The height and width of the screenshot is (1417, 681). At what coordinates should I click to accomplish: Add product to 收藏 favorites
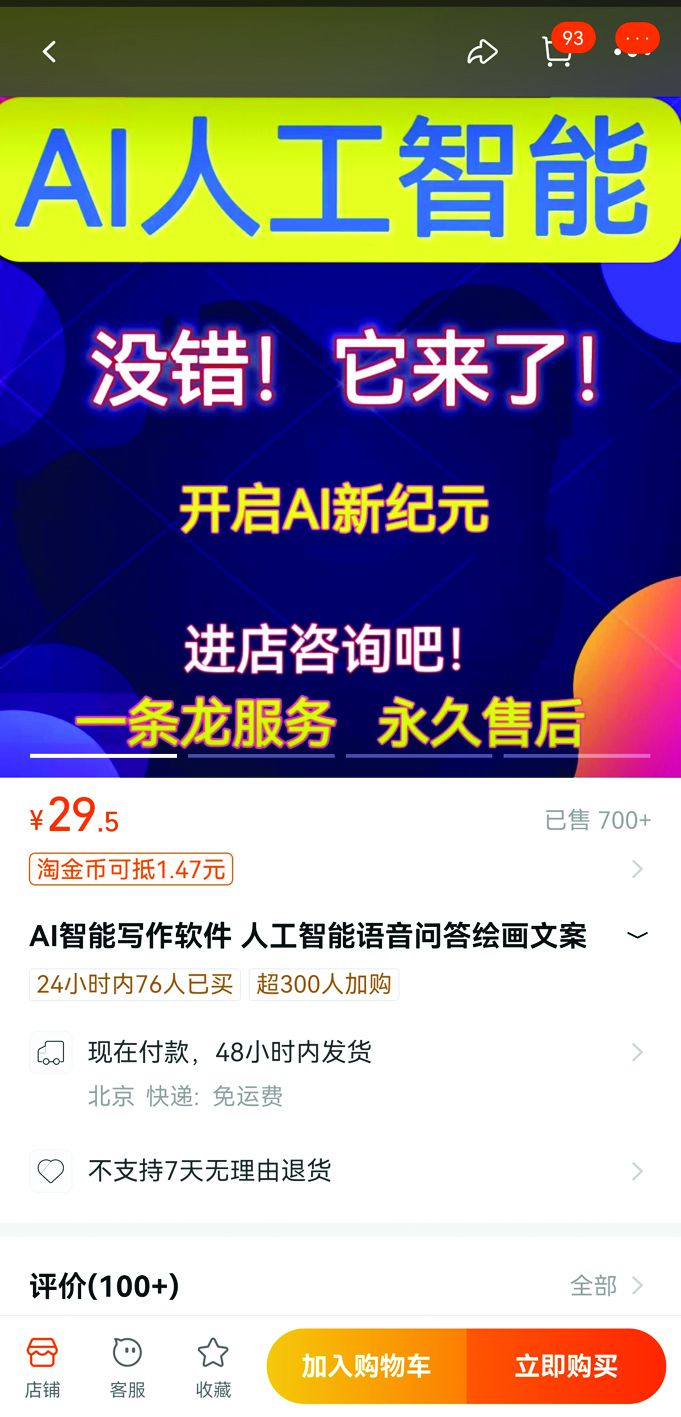(x=213, y=1366)
